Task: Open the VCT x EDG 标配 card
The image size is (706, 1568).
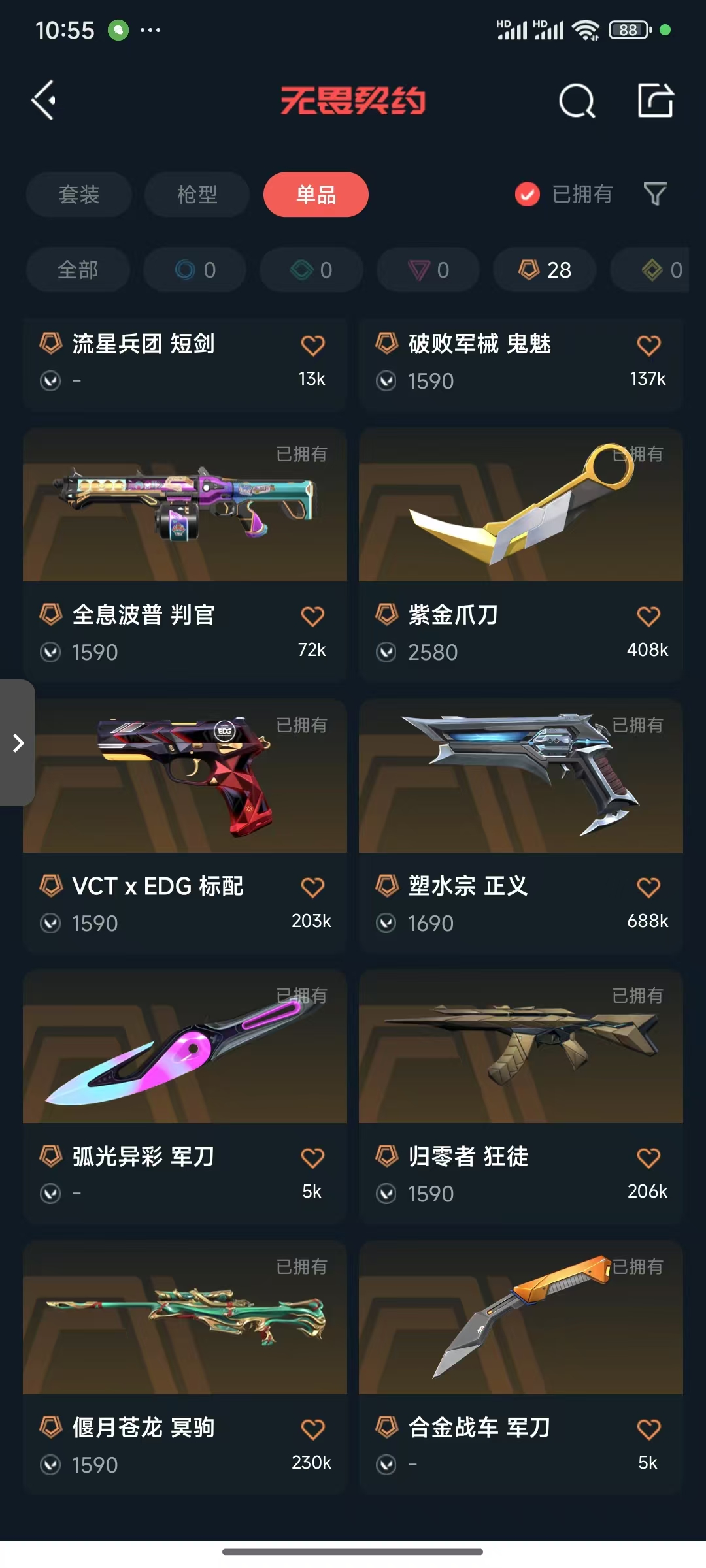Action: coord(185,776)
